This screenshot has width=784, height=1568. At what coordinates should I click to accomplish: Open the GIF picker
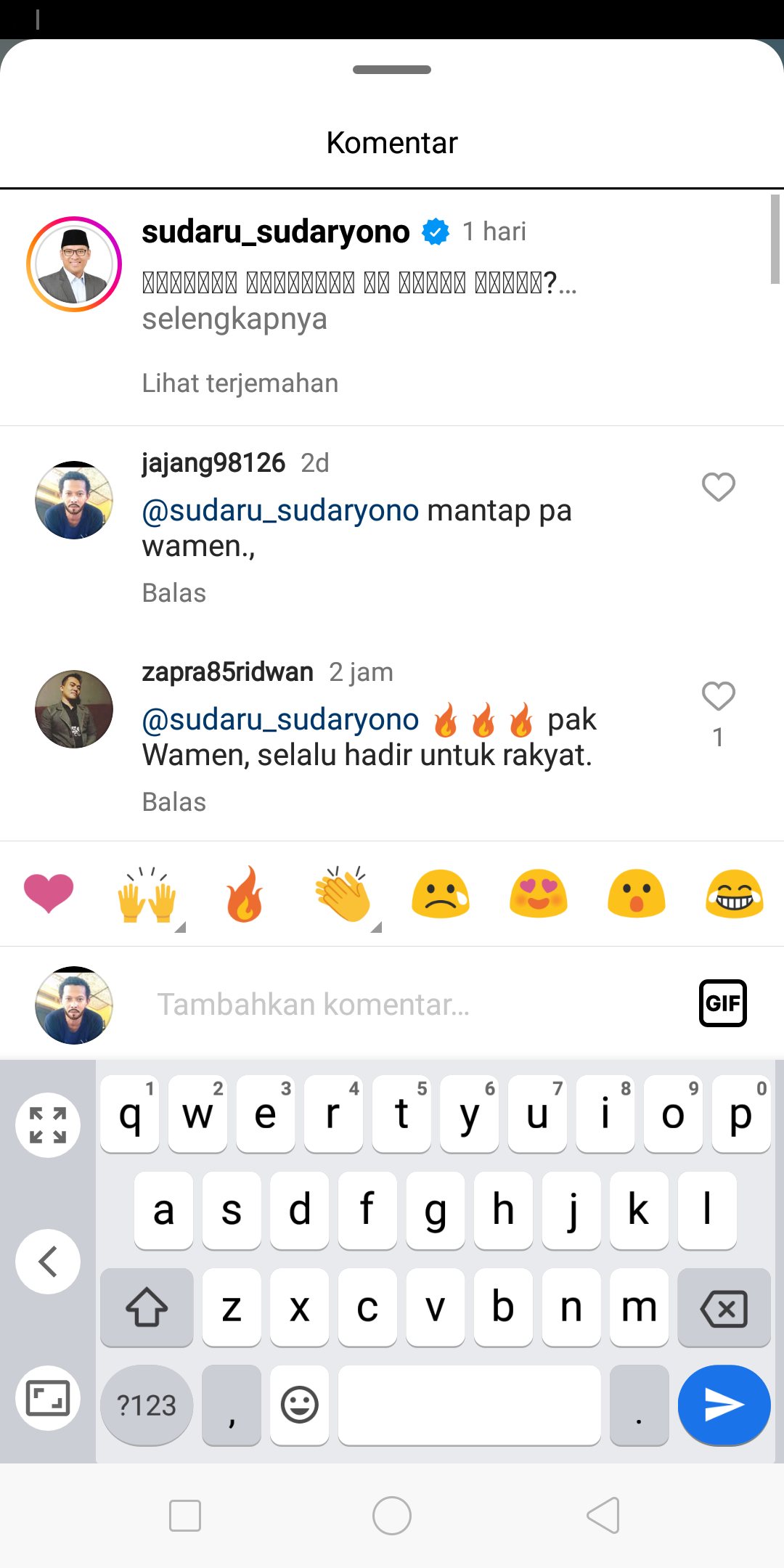pyautogui.click(x=723, y=1003)
